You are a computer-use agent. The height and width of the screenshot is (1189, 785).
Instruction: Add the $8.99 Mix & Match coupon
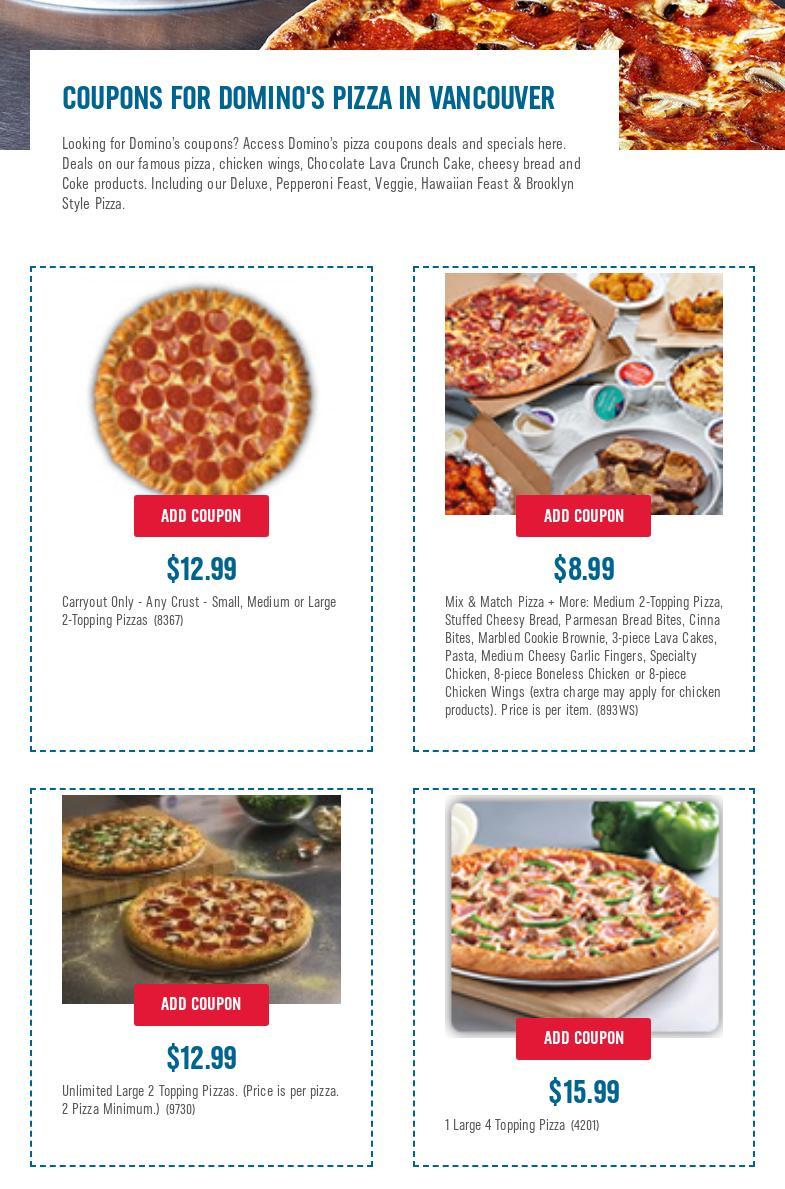583,516
